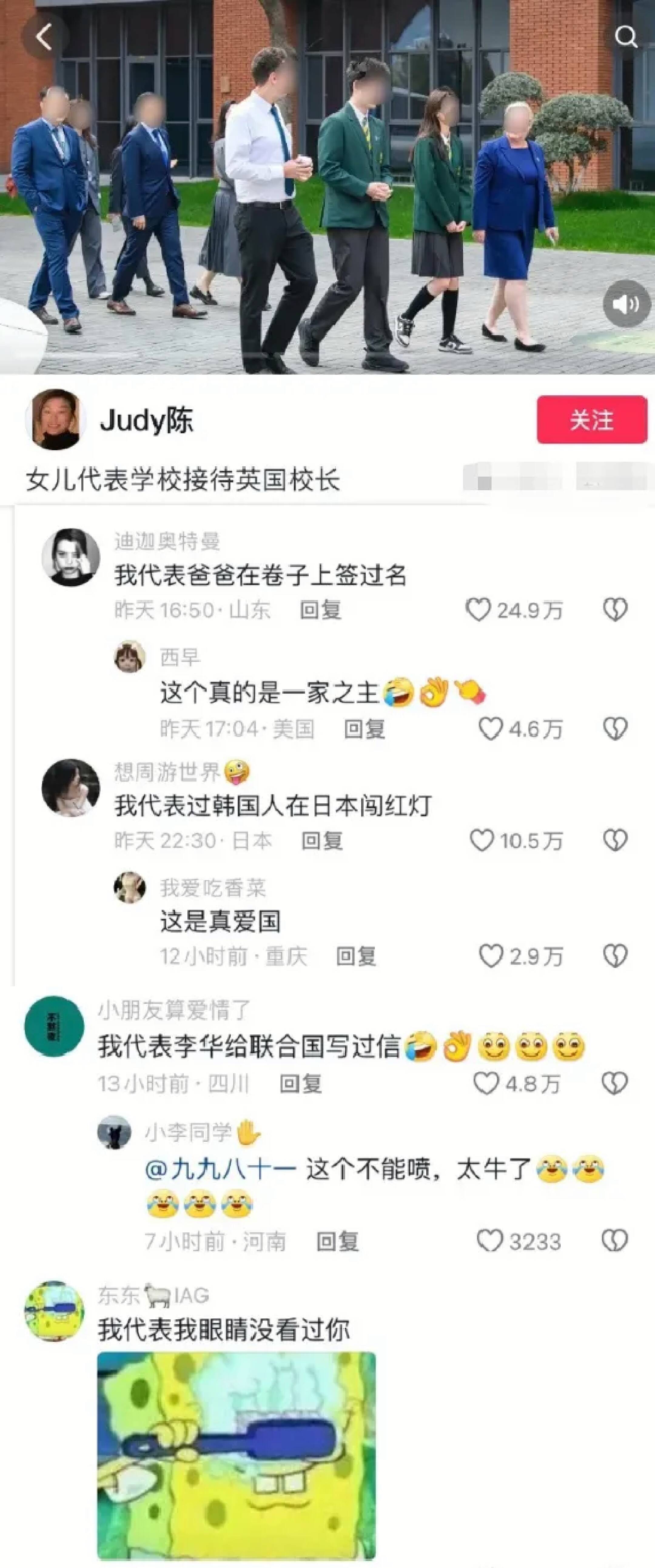Go back using the top arrow
Viewport: 655px width, 1568px height.
pyautogui.click(x=43, y=36)
